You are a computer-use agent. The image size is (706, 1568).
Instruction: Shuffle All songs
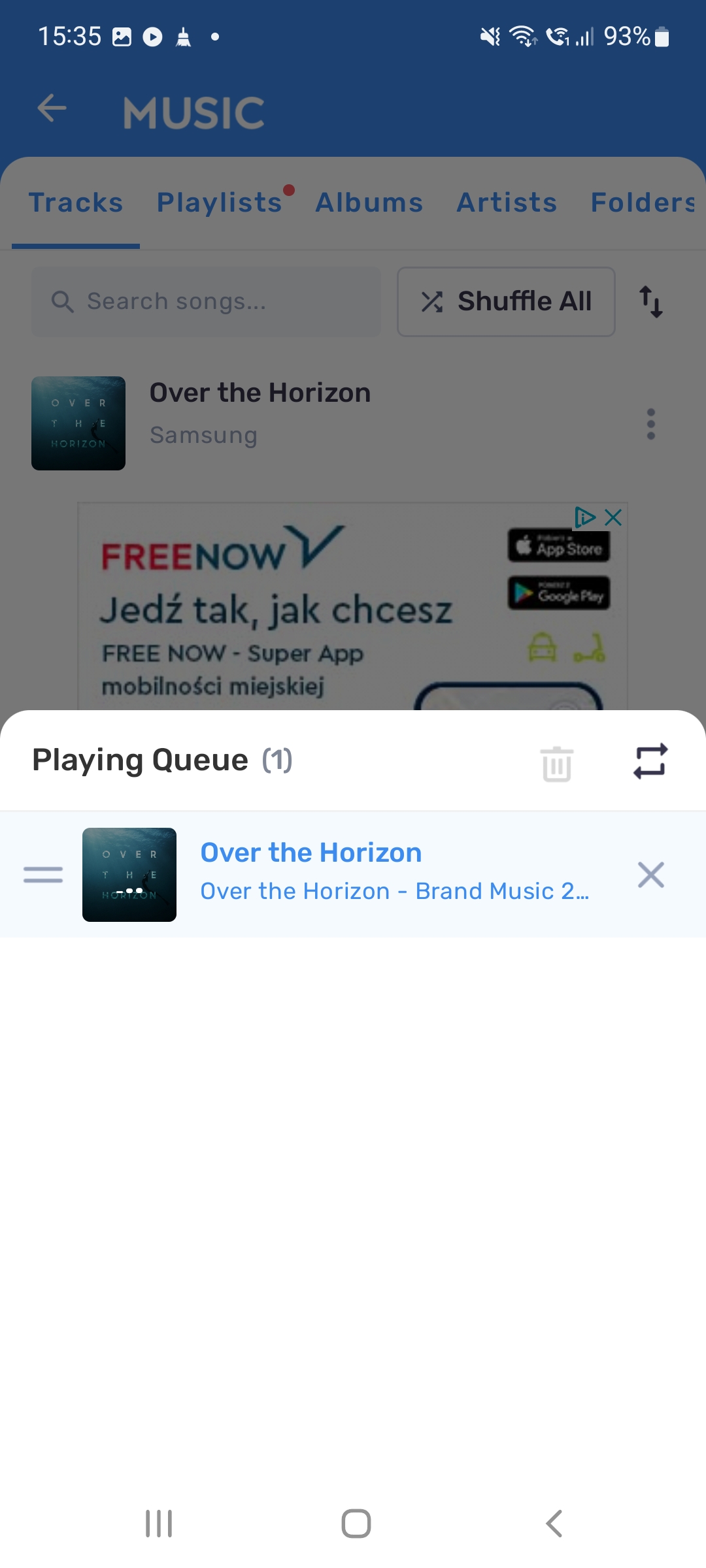point(506,302)
